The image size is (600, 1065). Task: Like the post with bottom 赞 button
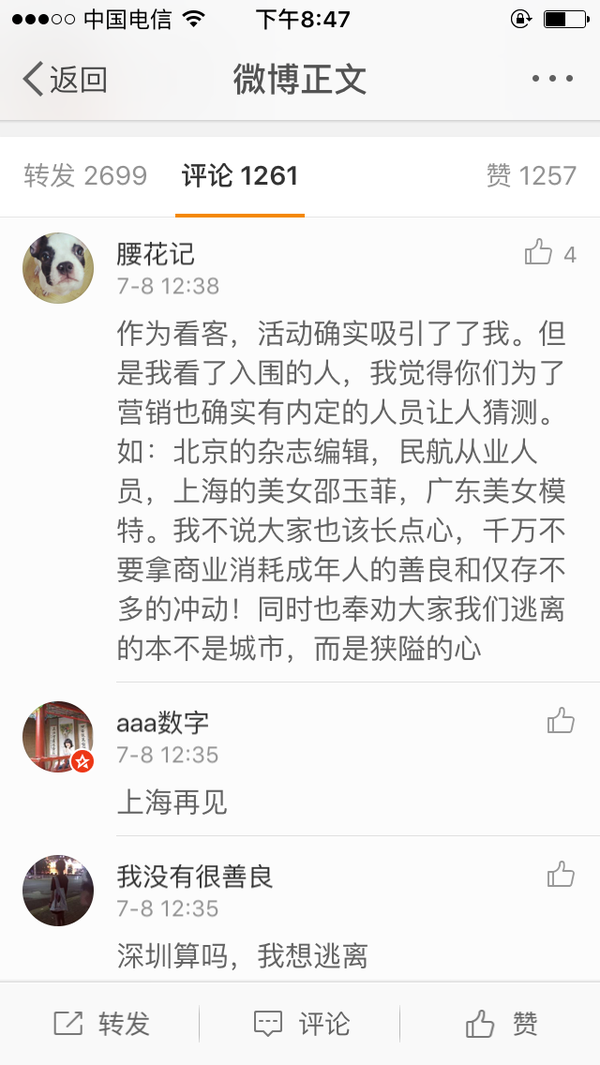[x=501, y=1023]
